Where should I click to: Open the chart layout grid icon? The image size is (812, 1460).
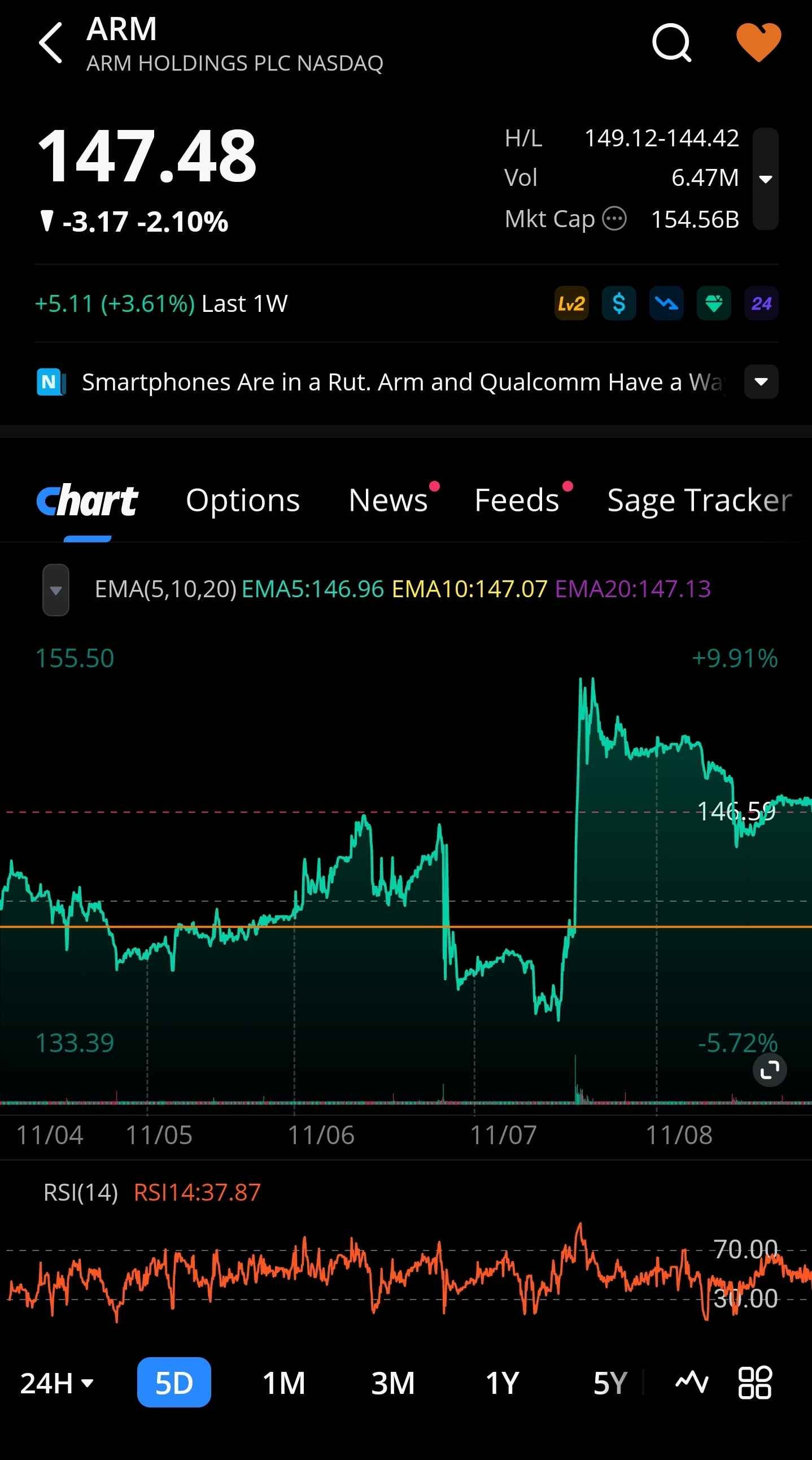point(754,1383)
